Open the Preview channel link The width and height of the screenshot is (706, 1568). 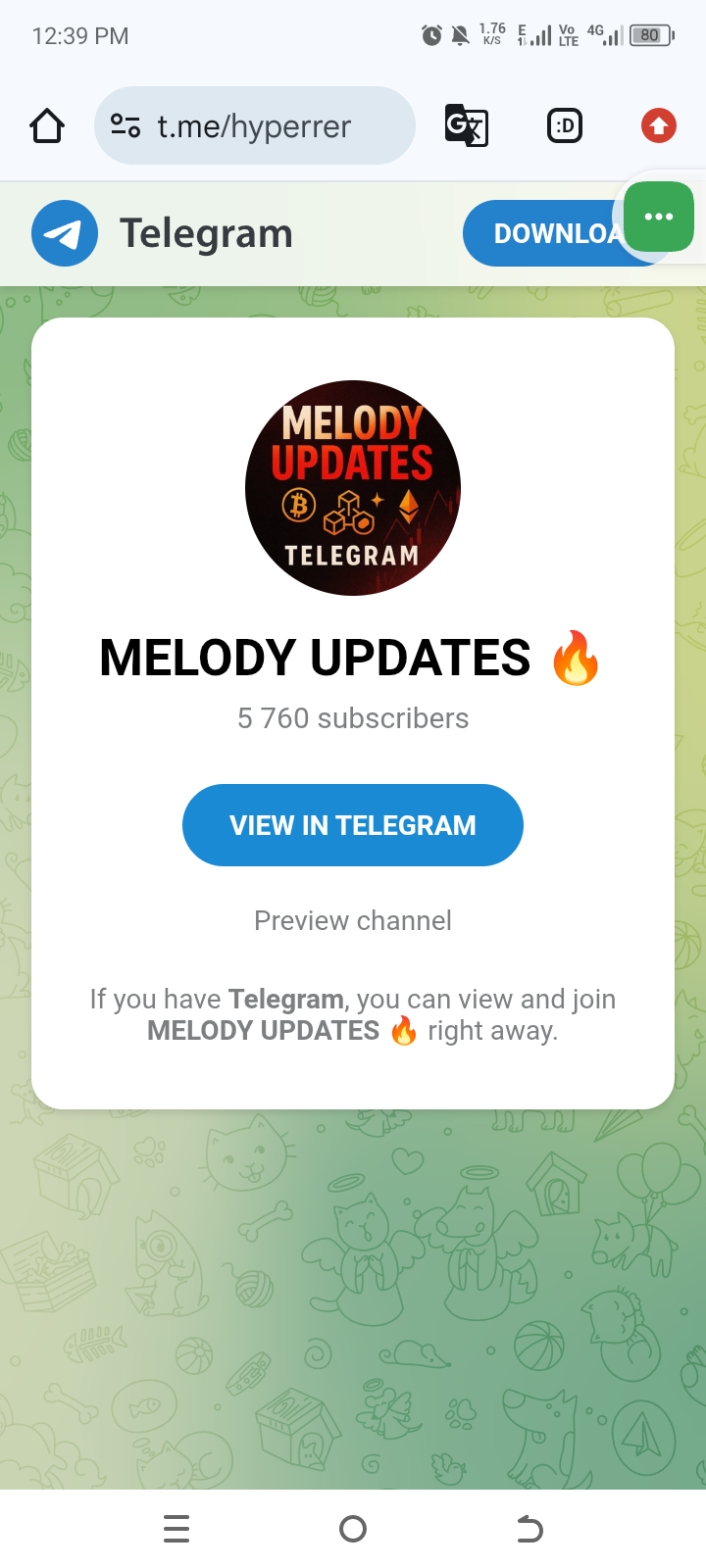pos(353,920)
